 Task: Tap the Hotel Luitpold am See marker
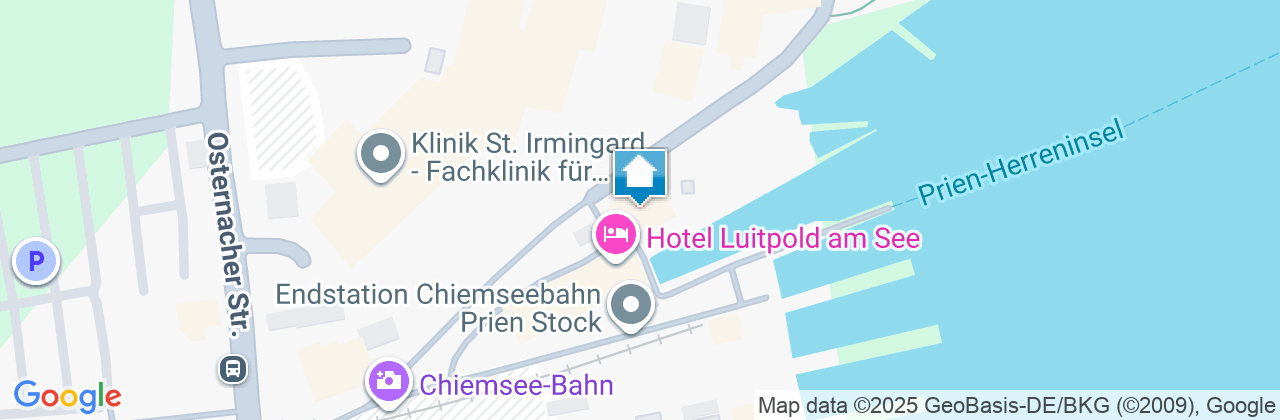coord(616,236)
